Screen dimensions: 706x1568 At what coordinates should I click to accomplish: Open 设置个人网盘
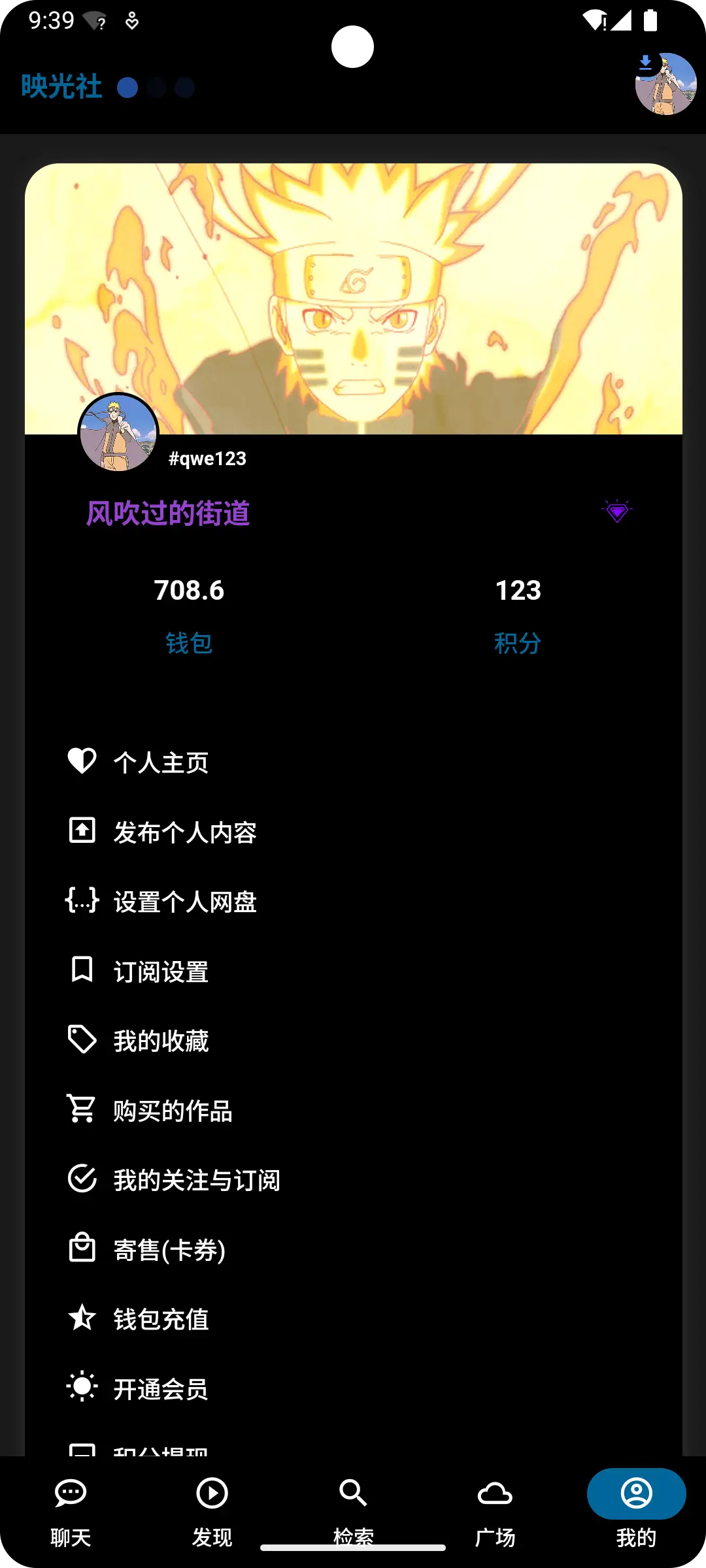[x=184, y=902]
